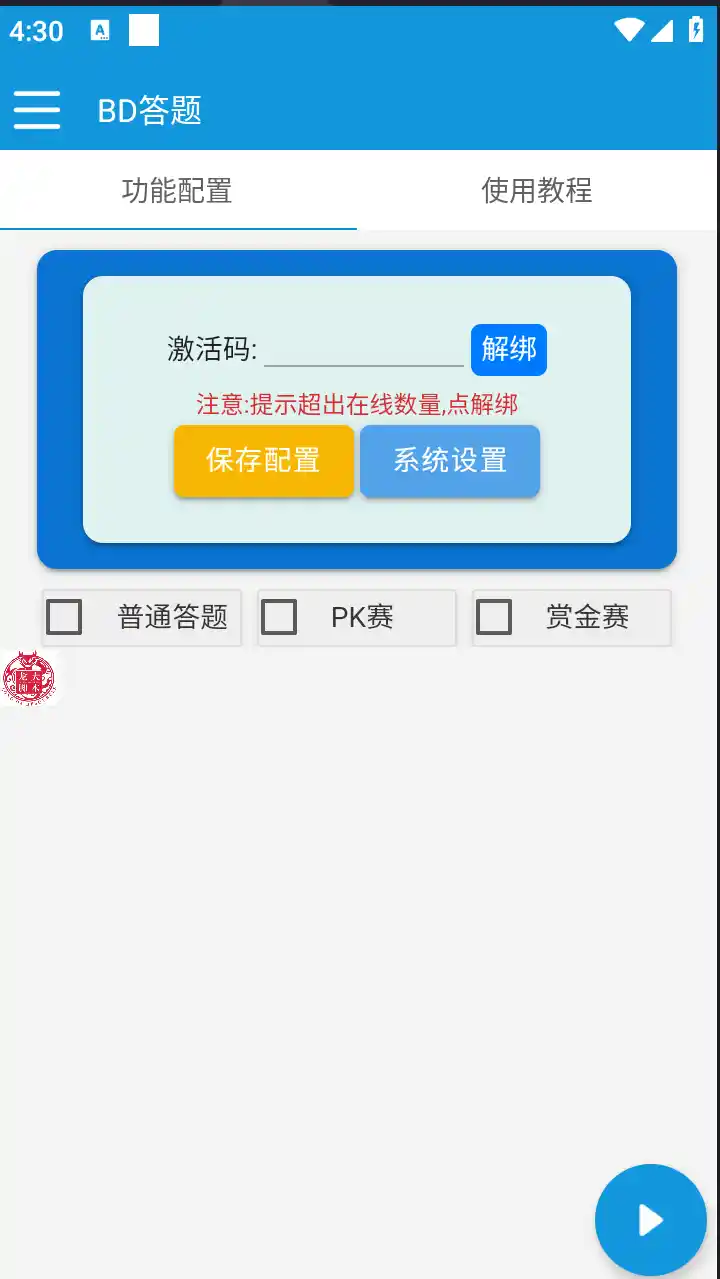Tap the battery charging icon

coord(697,29)
